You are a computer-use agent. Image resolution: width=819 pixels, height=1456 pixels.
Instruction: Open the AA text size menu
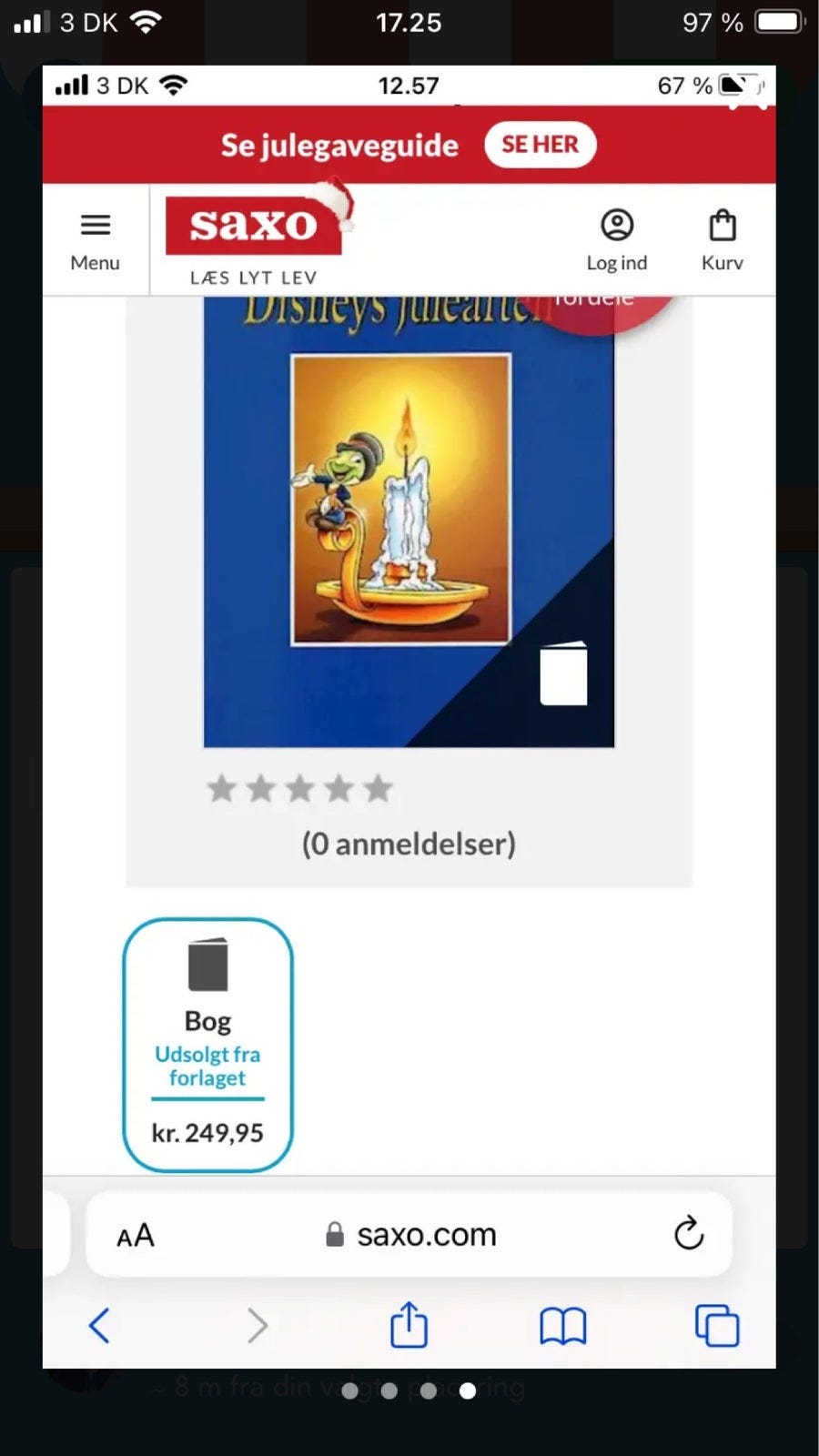tap(135, 1235)
